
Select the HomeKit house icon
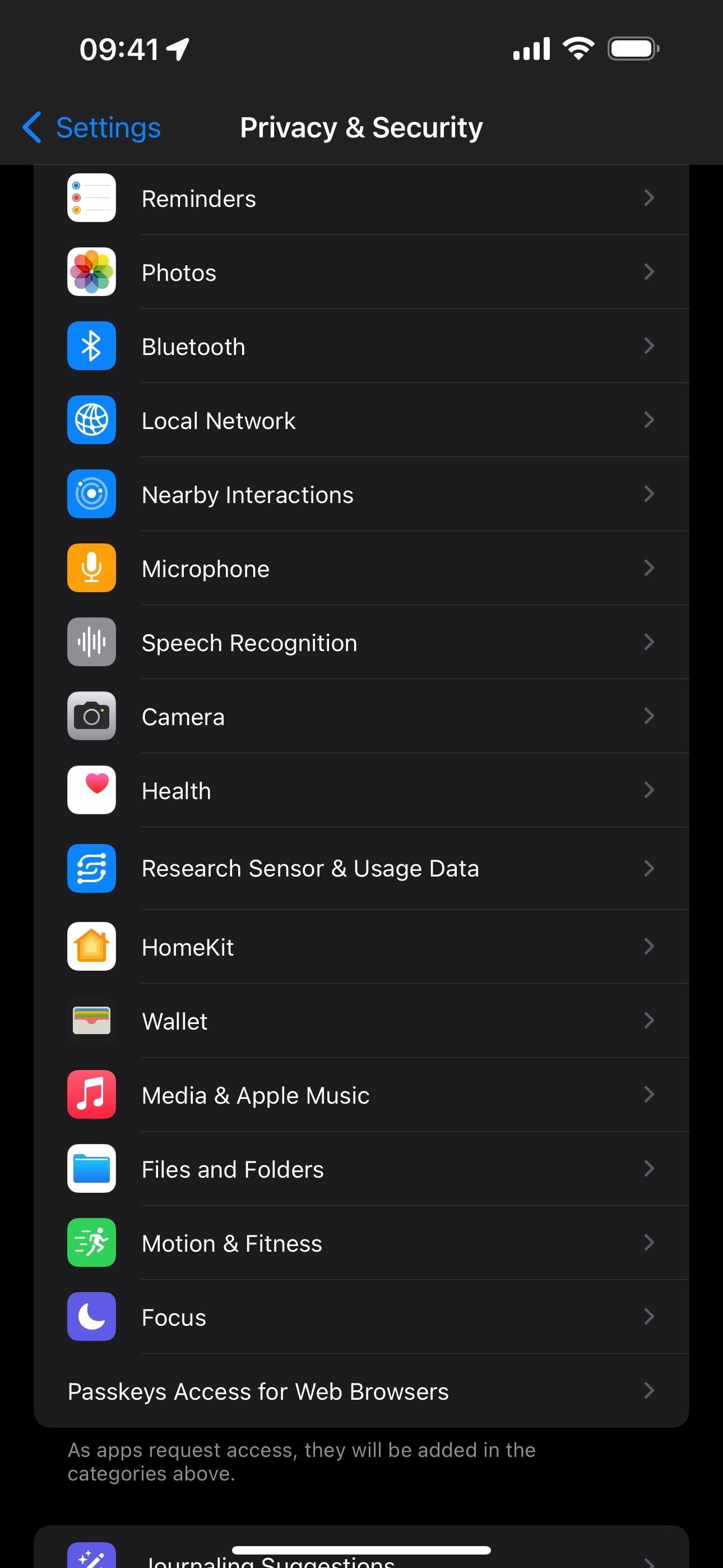tap(91, 947)
